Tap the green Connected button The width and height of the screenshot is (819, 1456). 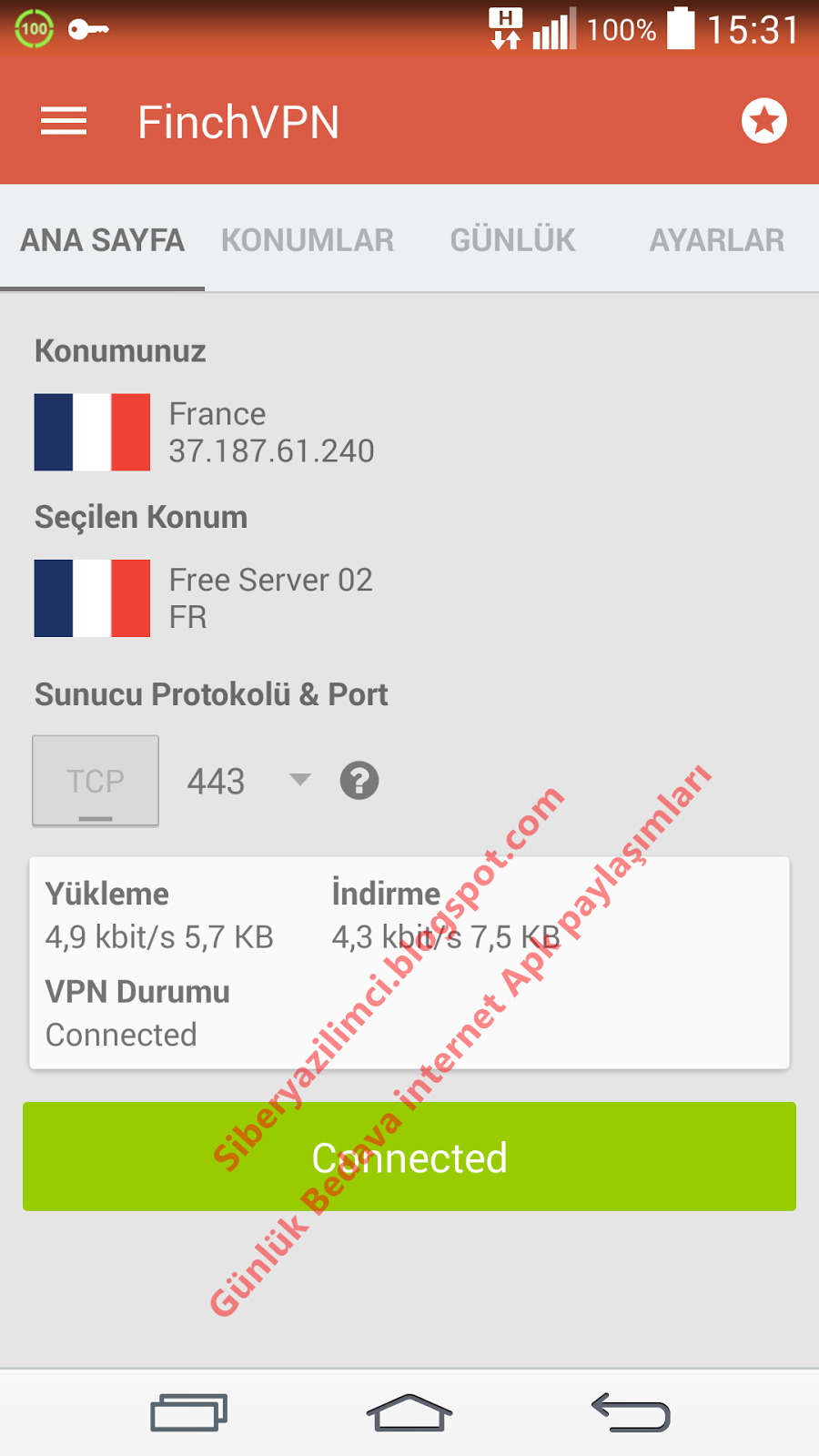[409, 1157]
